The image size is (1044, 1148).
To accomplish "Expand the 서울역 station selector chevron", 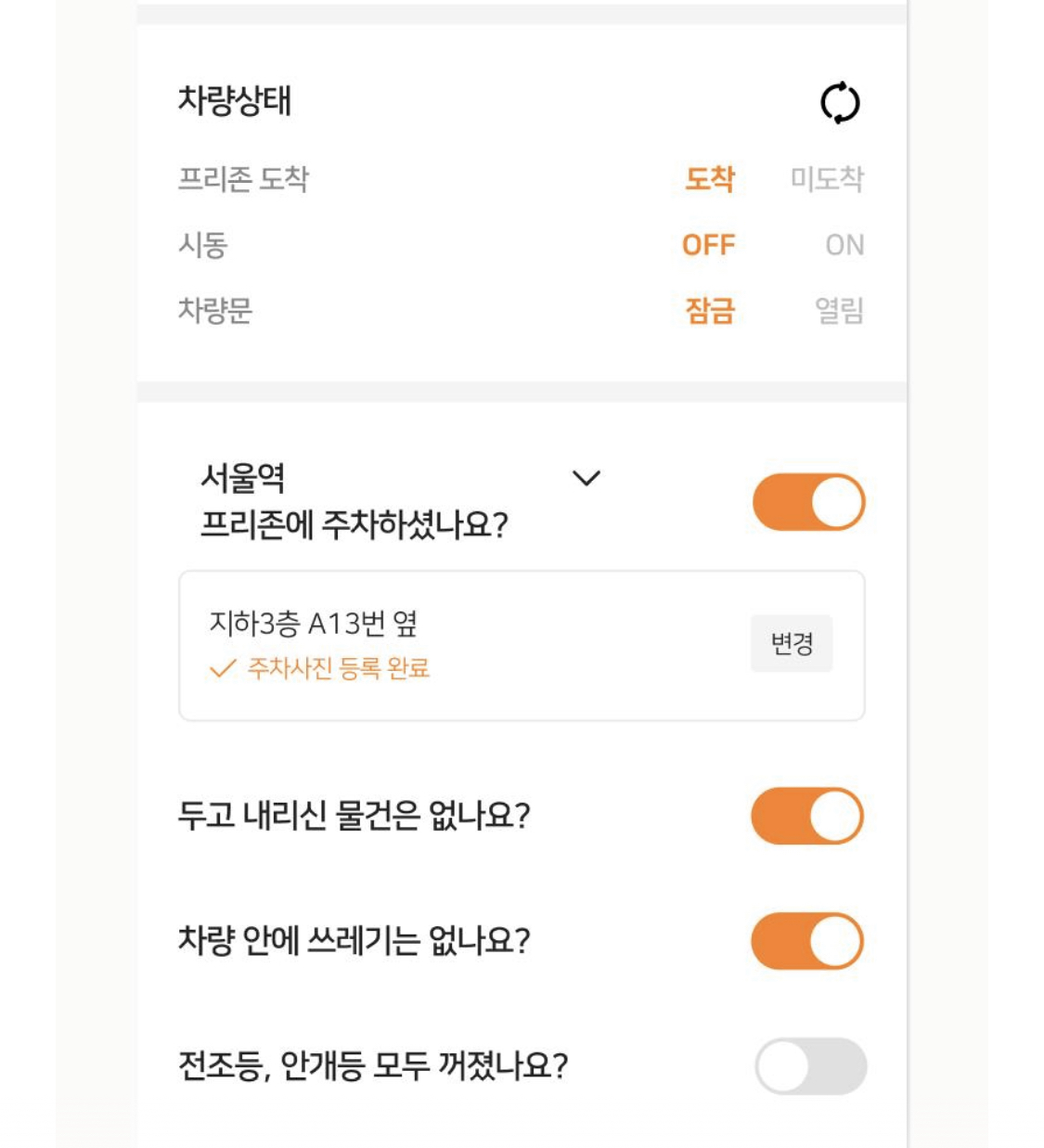I will [586, 480].
